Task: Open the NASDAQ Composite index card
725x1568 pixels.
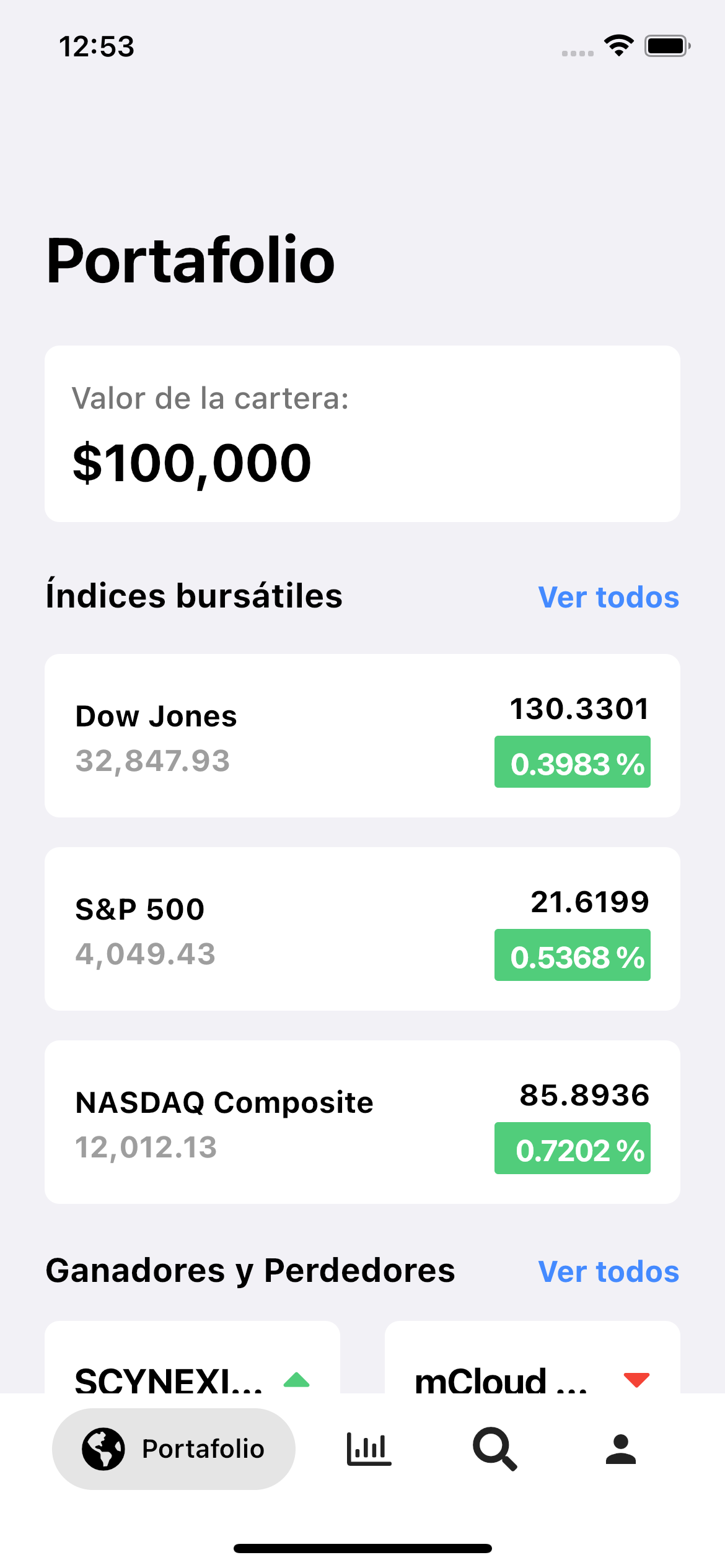Action: [362, 1122]
